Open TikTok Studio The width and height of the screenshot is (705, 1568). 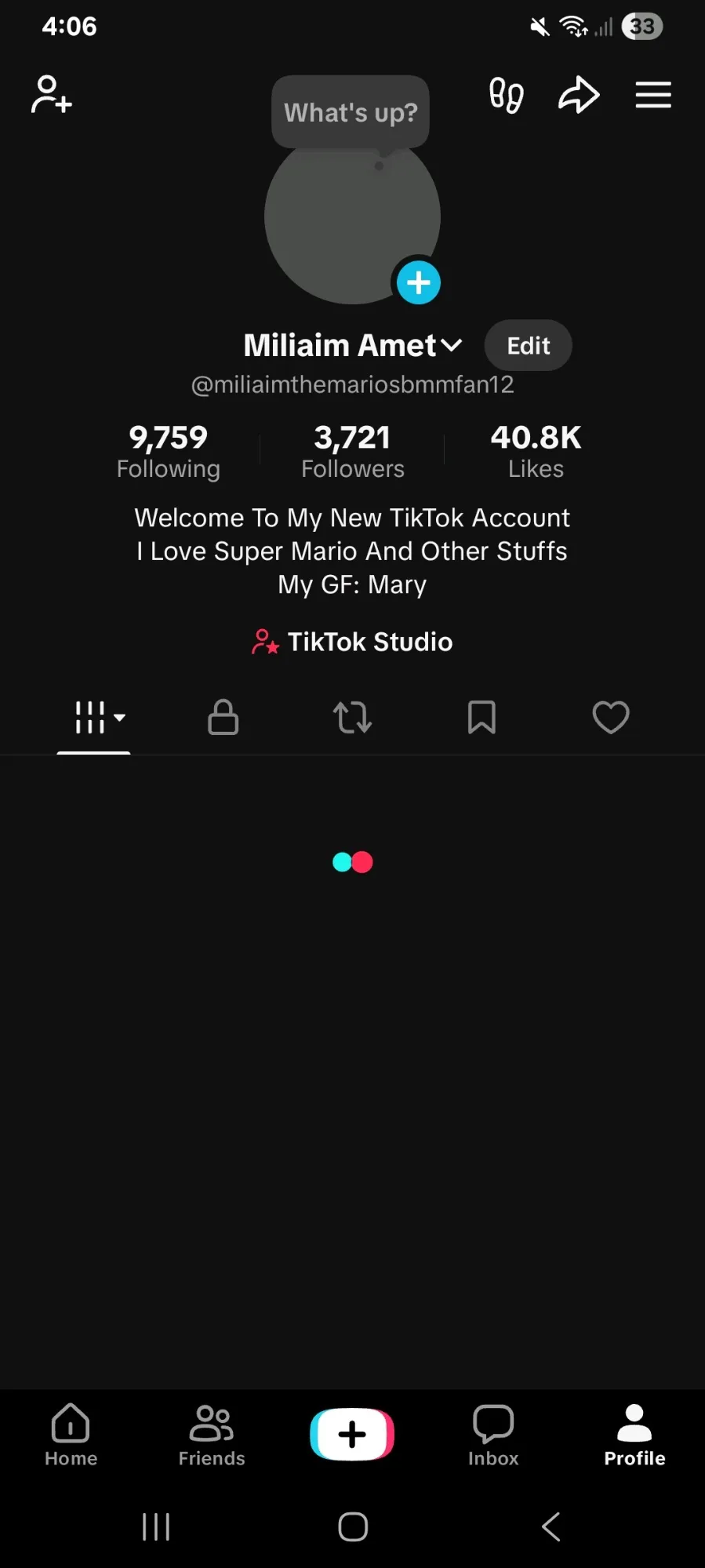352,642
